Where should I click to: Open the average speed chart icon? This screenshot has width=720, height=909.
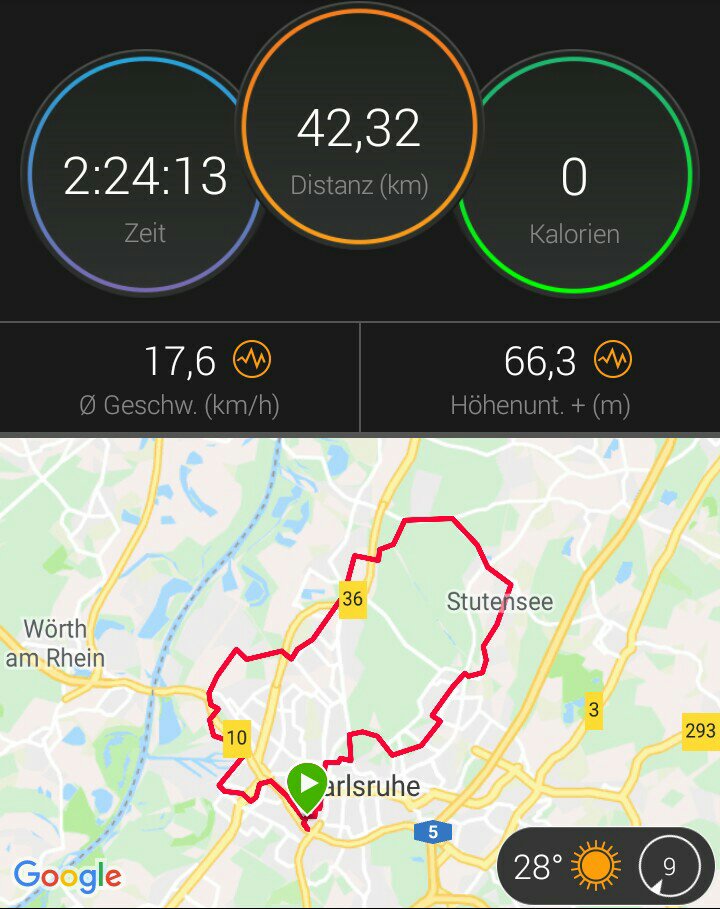[251, 360]
